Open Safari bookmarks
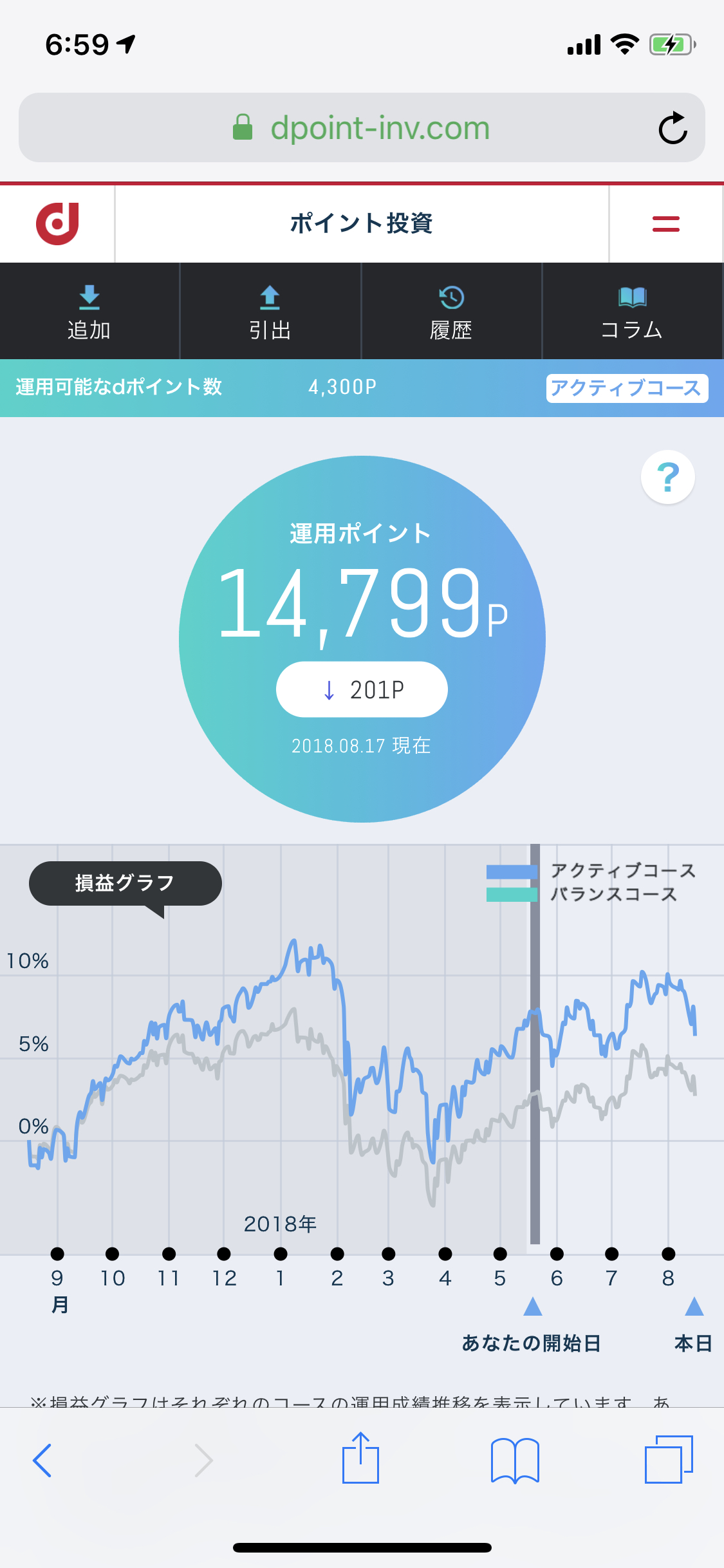Image resolution: width=724 pixels, height=1568 pixels. click(514, 1460)
